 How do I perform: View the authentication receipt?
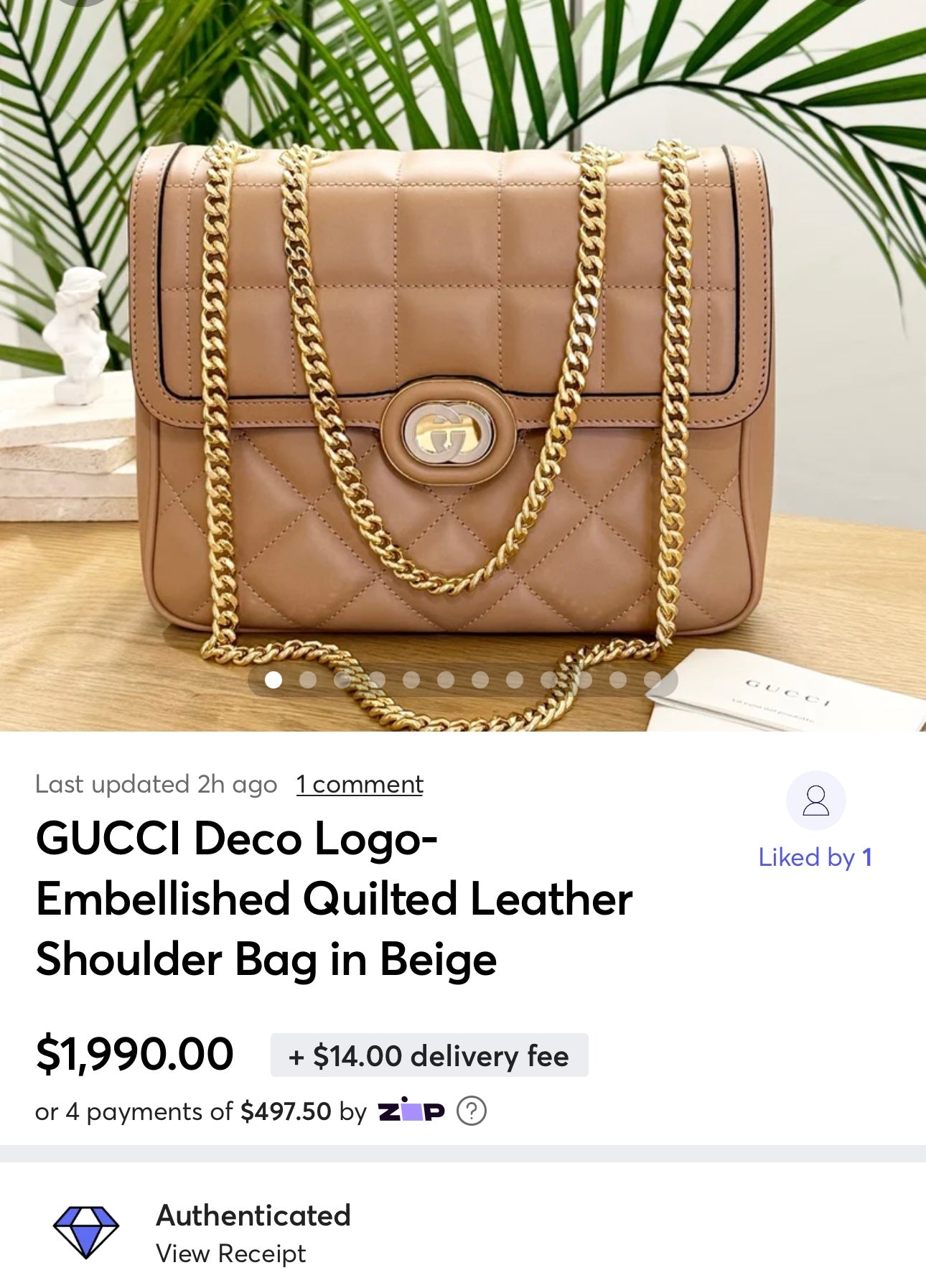(230, 1254)
